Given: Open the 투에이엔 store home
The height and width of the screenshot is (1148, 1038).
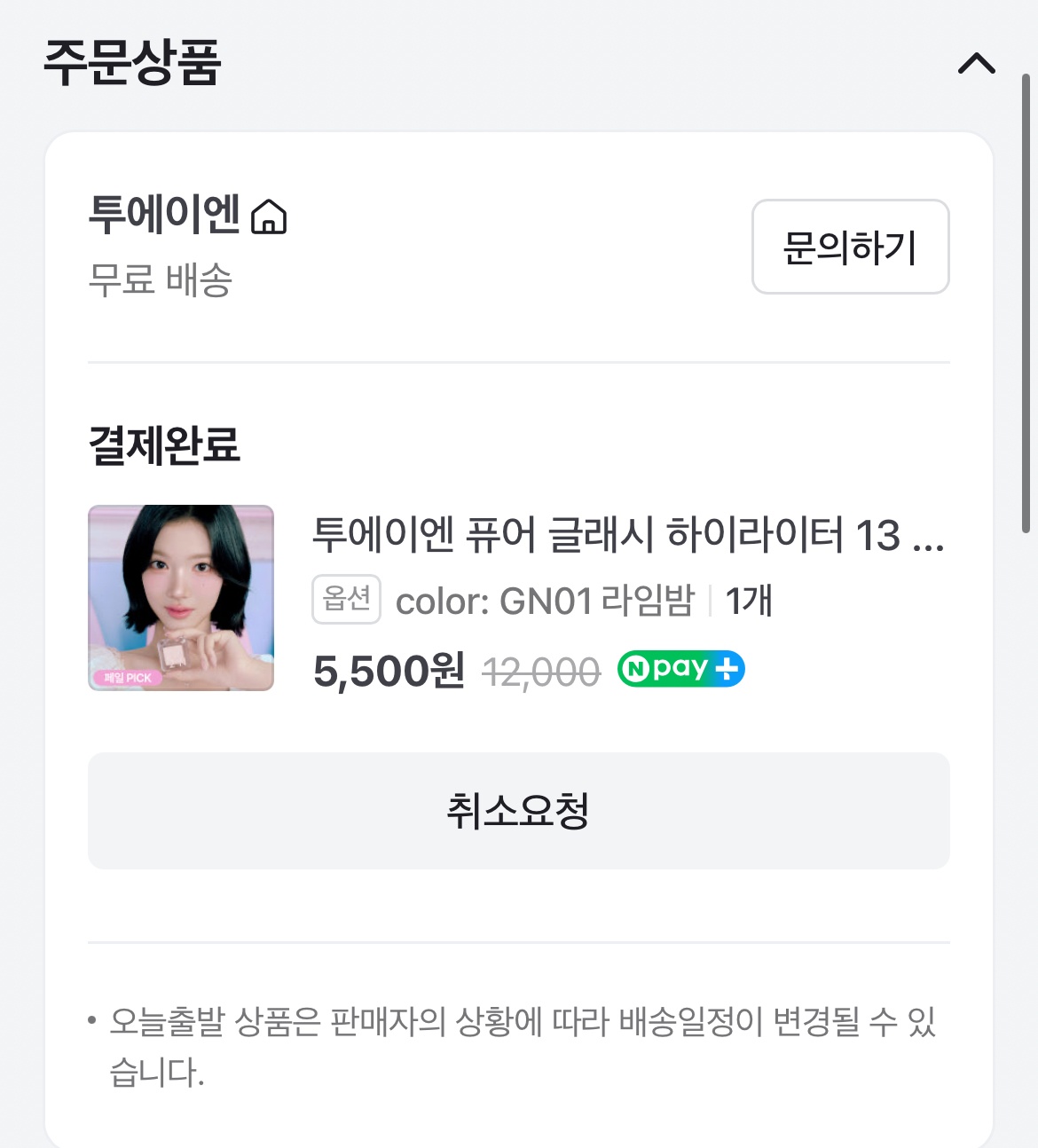Looking at the screenshot, I should pos(269,216).
